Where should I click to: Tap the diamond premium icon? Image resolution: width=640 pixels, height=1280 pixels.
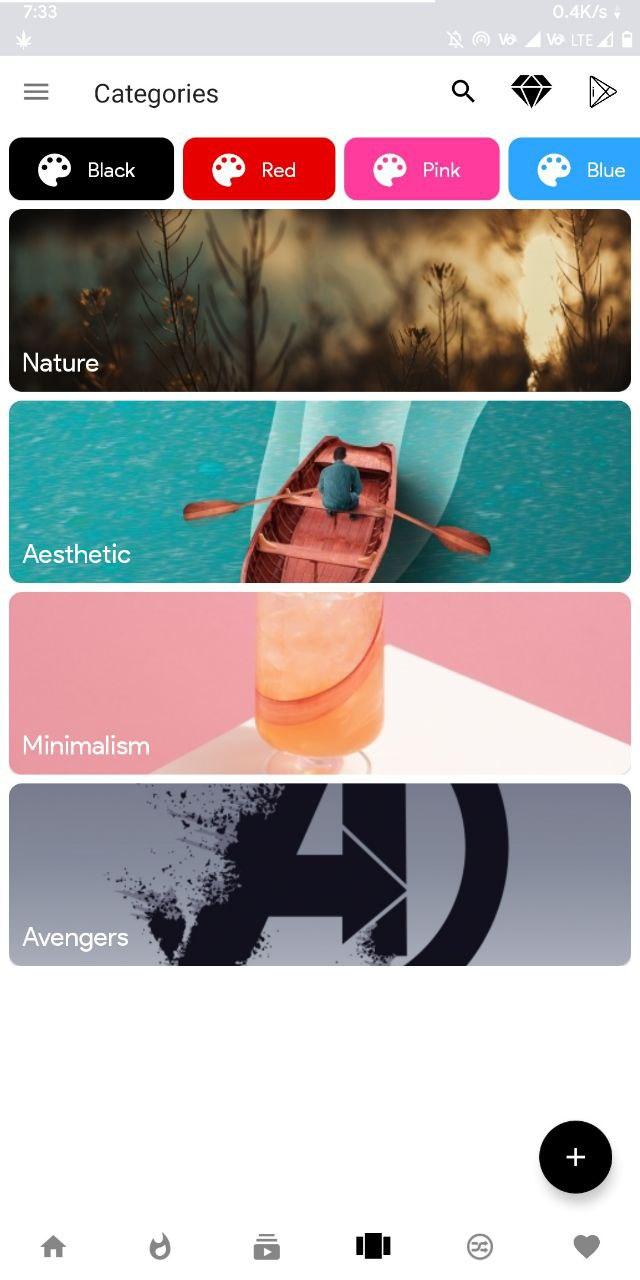(531, 92)
